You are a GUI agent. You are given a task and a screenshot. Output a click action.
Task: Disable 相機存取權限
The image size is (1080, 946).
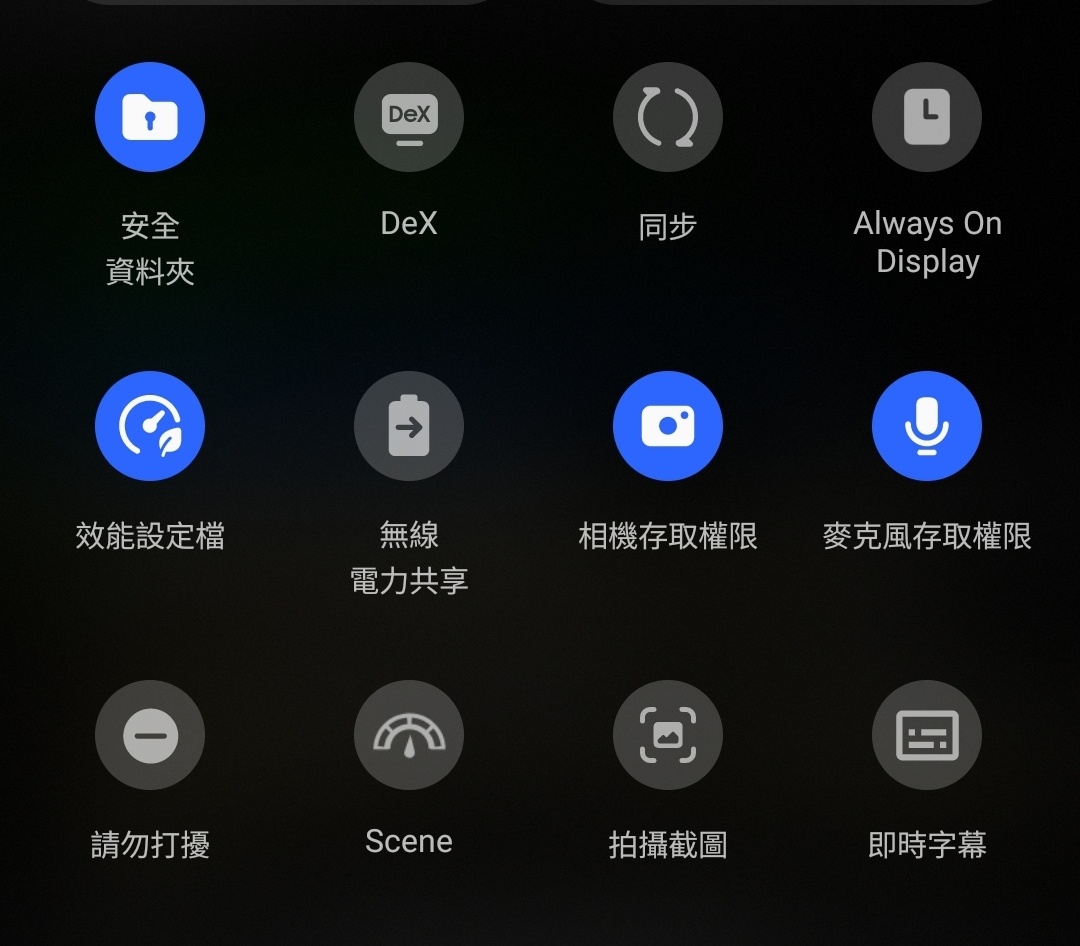click(x=668, y=426)
